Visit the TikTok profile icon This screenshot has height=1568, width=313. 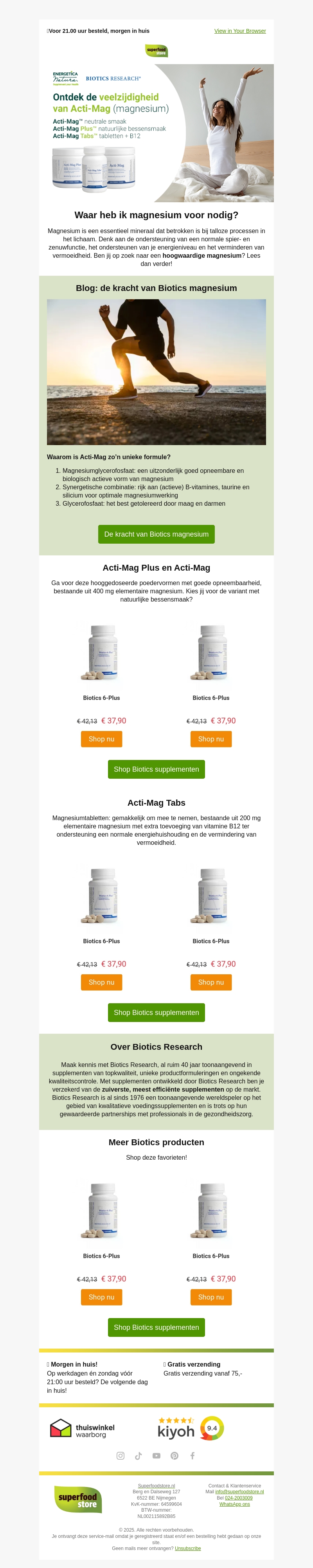(x=138, y=1455)
